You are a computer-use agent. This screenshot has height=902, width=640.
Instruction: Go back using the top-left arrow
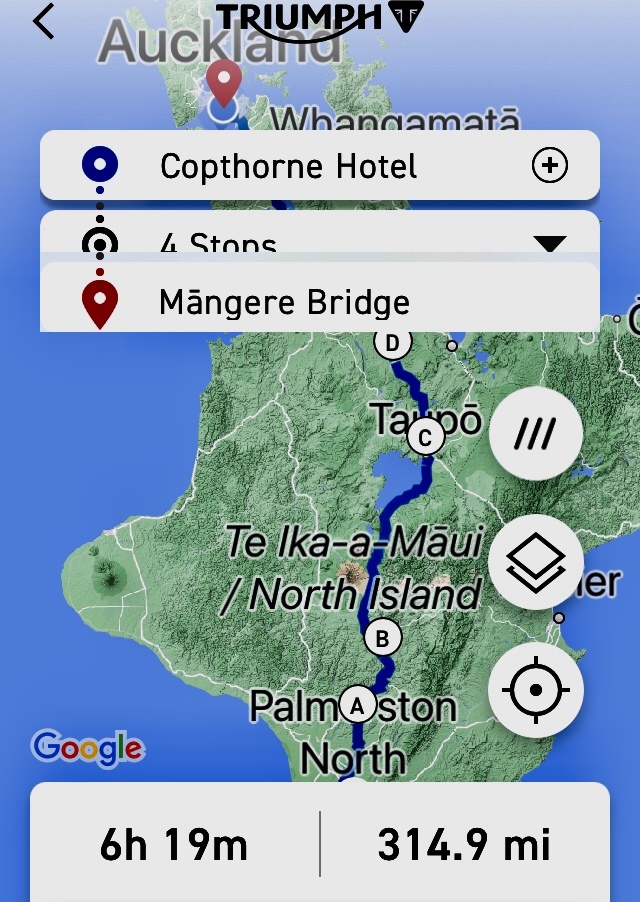tap(43, 21)
